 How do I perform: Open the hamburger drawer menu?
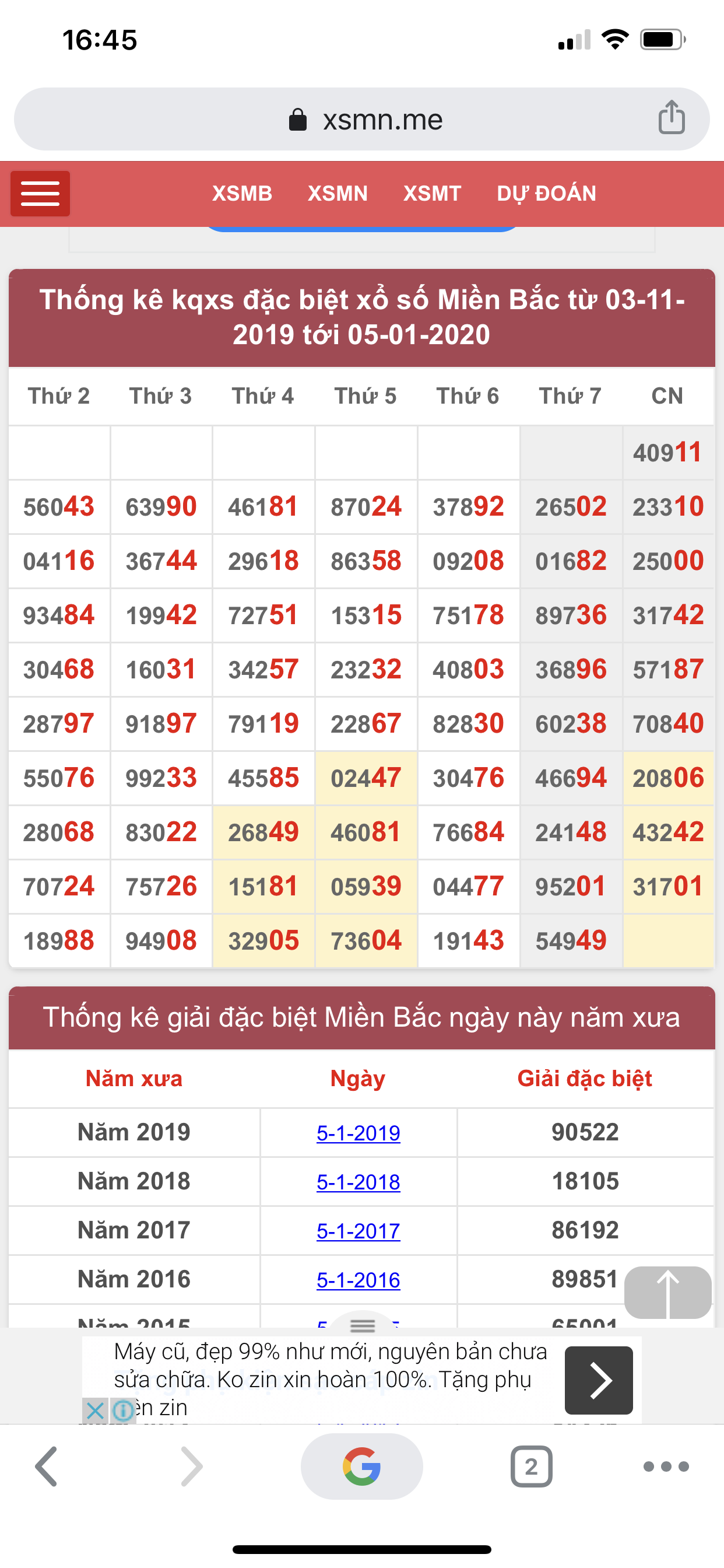click(40, 194)
